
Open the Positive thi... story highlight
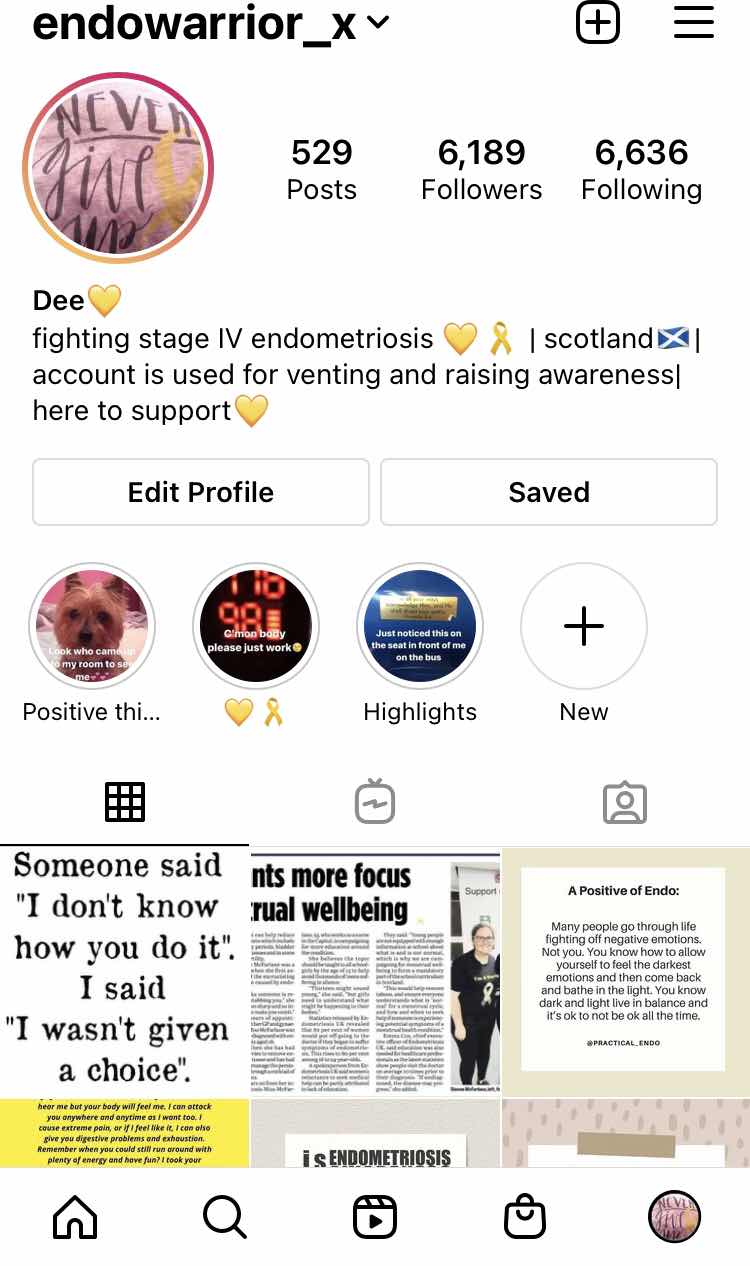click(92, 625)
